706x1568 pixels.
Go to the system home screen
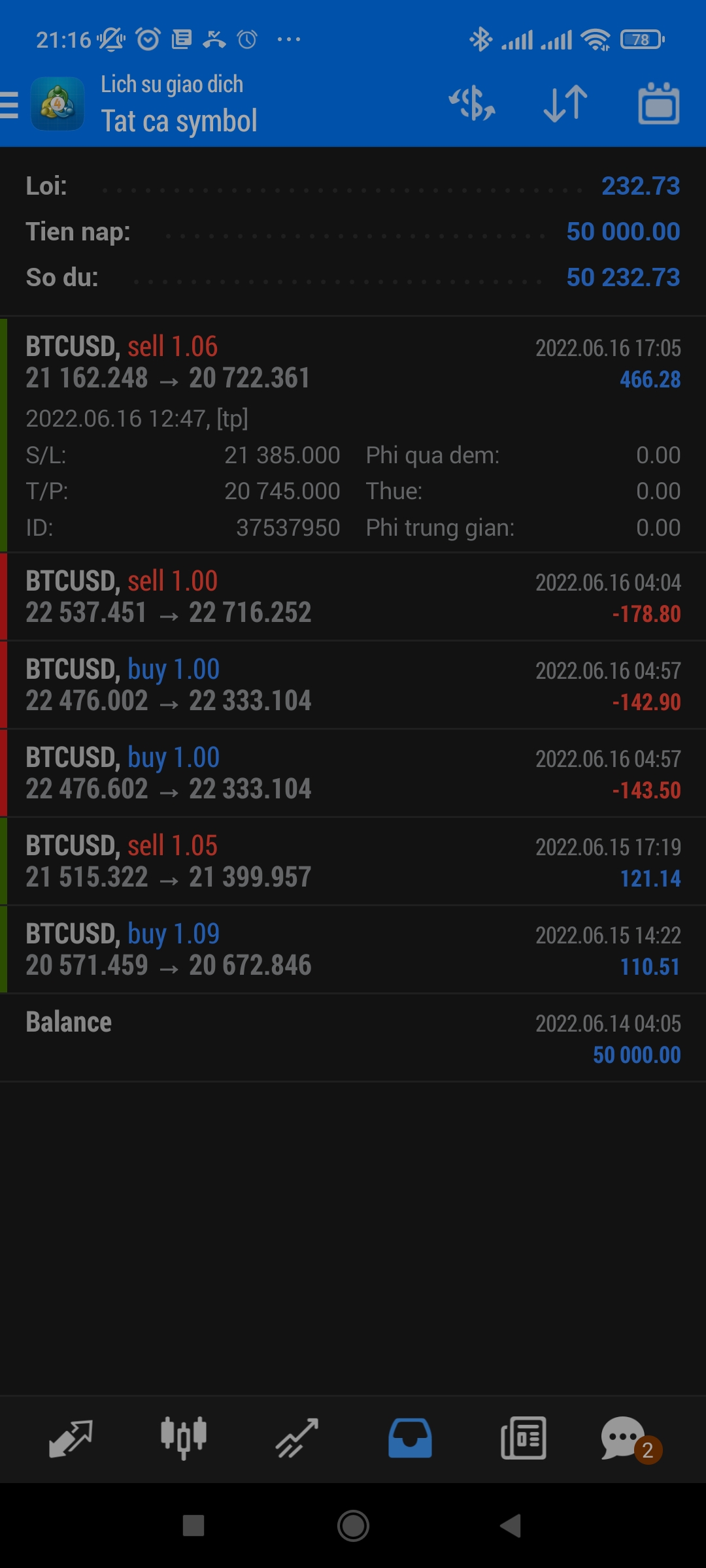click(x=353, y=1526)
